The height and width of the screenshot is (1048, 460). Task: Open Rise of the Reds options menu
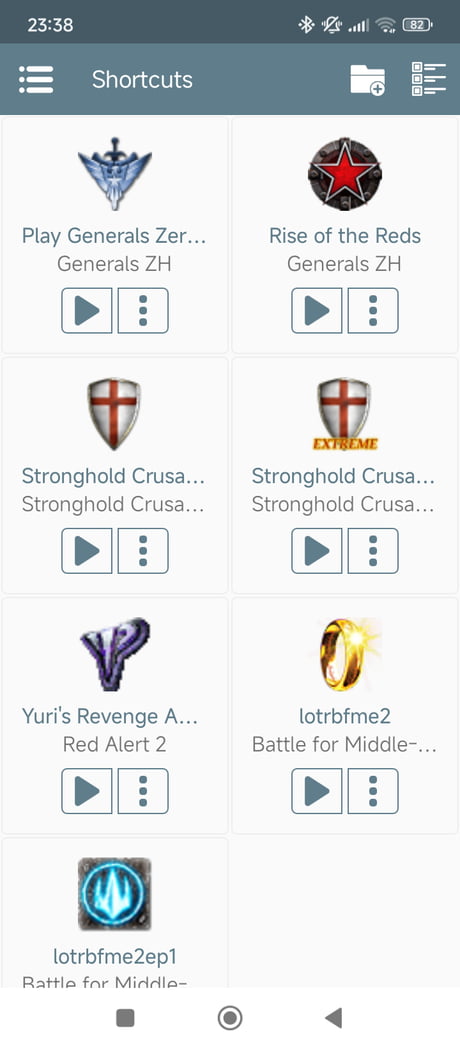point(373,310)
